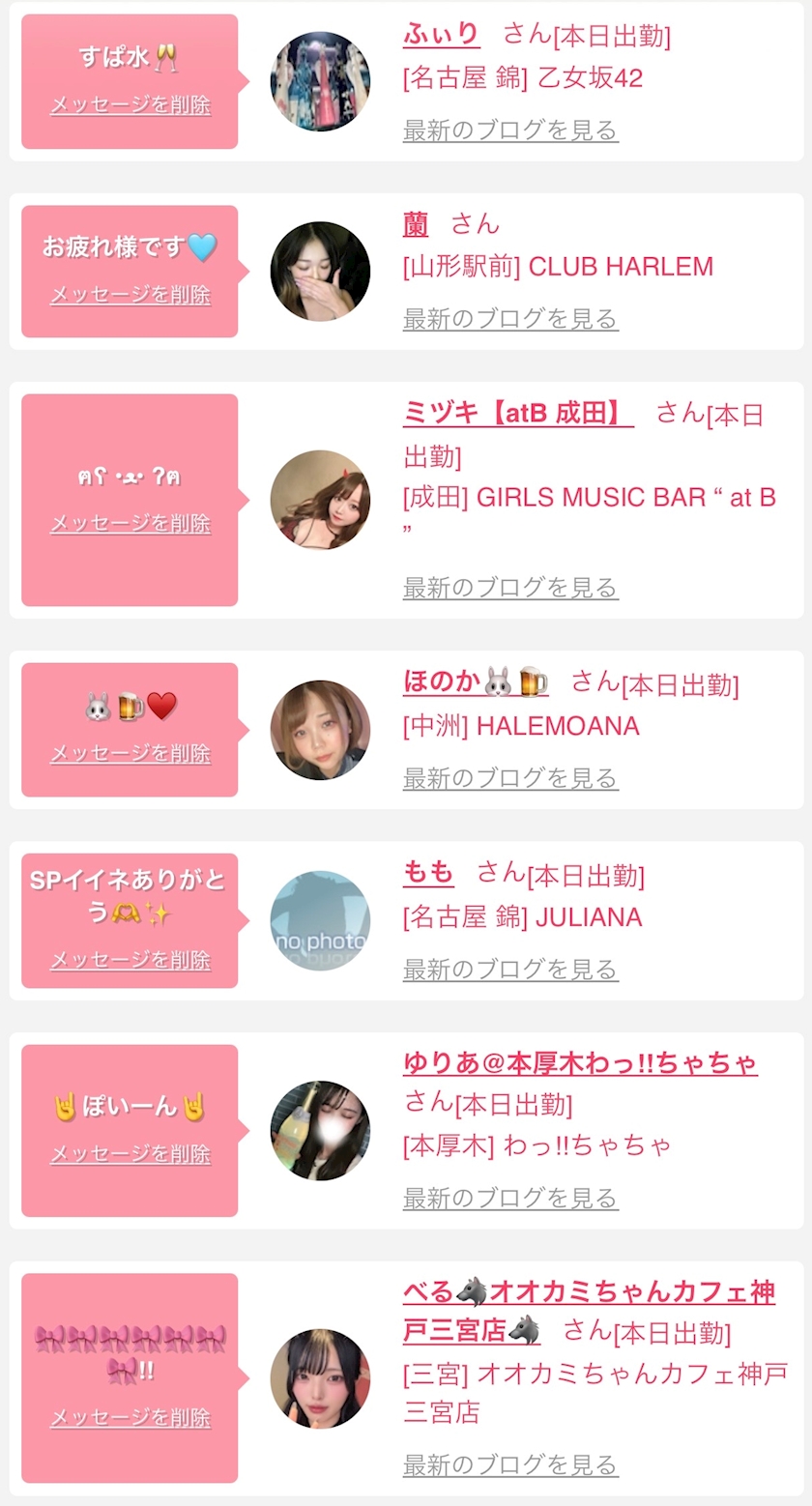Viewport: 812px width, 1506px height.
Task: Open もも's profile name link
Action: coord(428,873)
